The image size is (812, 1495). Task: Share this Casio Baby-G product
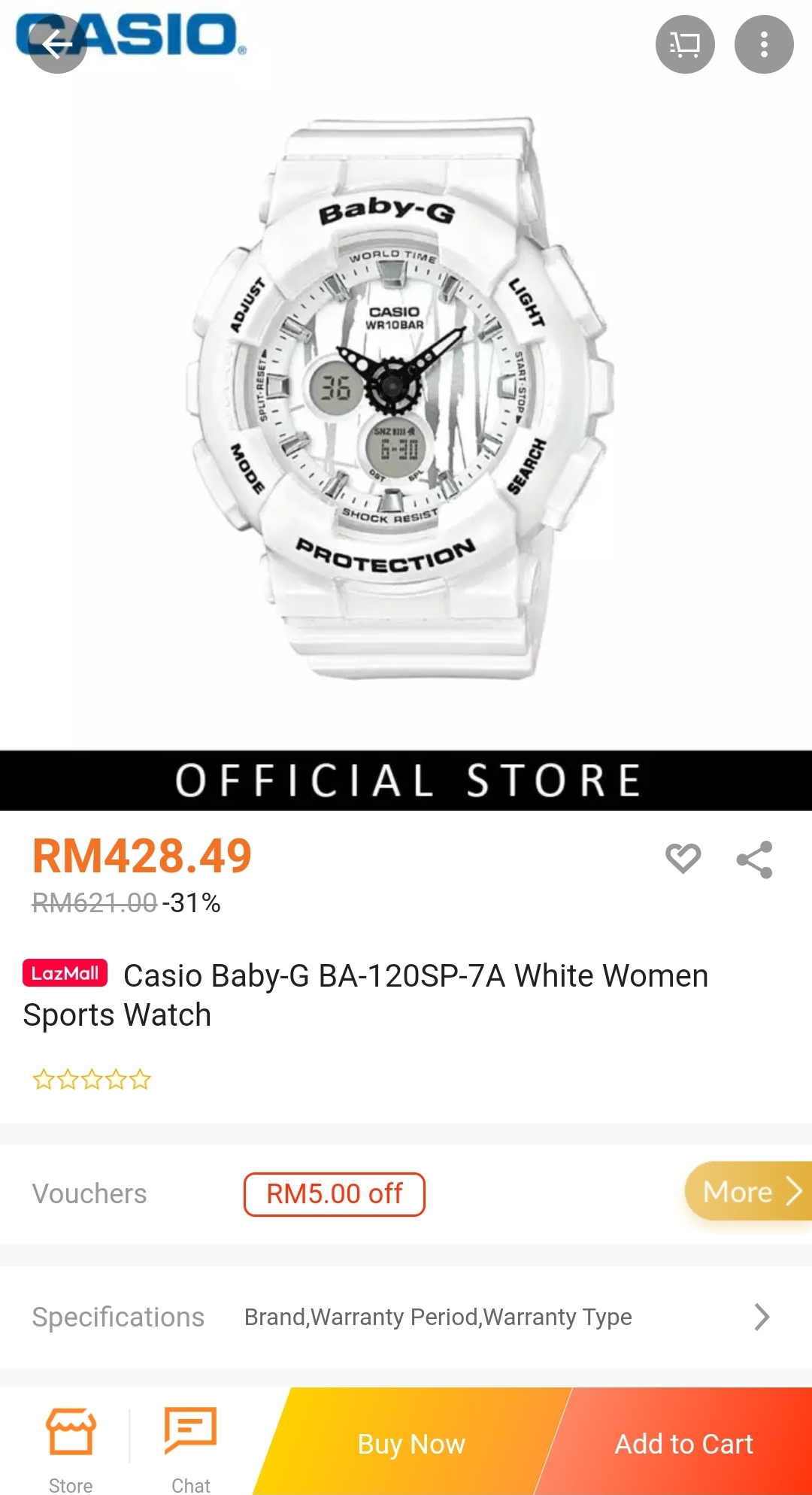tap(754, 860)
